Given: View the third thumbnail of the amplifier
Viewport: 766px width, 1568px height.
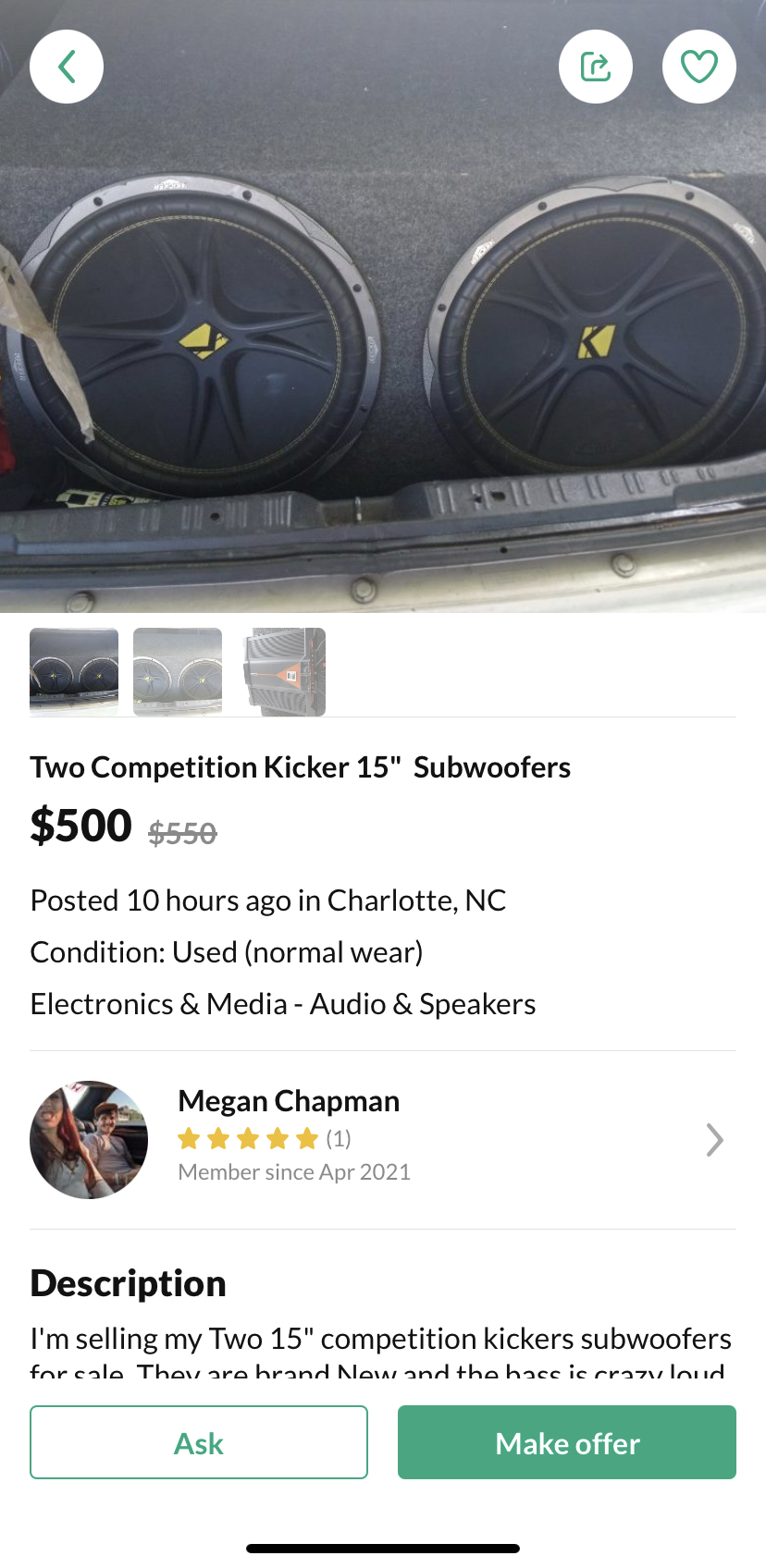Looking at the screenshot, I should 281,672.
